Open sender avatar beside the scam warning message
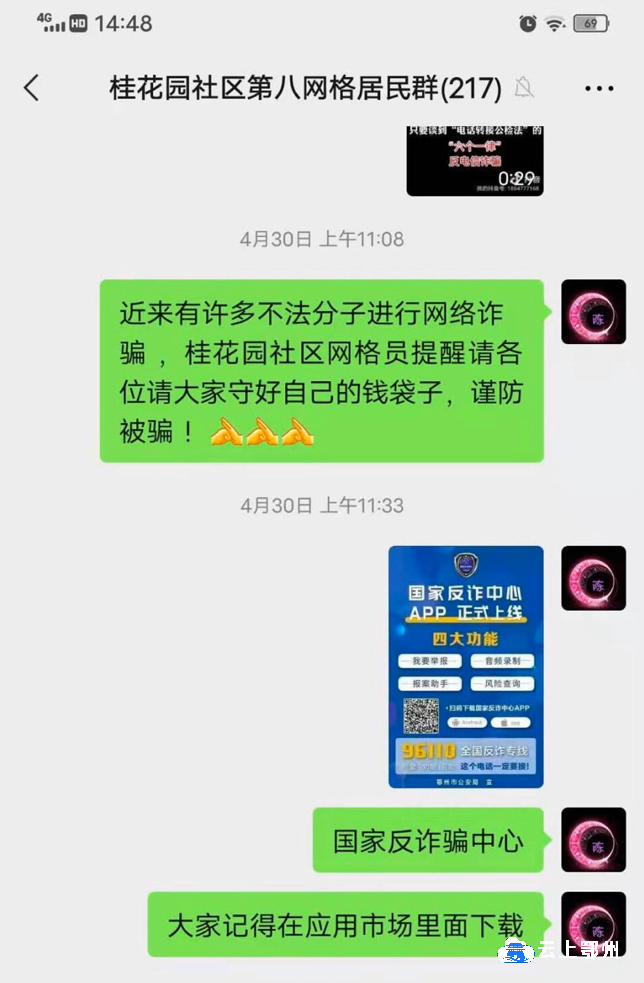The image size is (644, 983). 593,312
